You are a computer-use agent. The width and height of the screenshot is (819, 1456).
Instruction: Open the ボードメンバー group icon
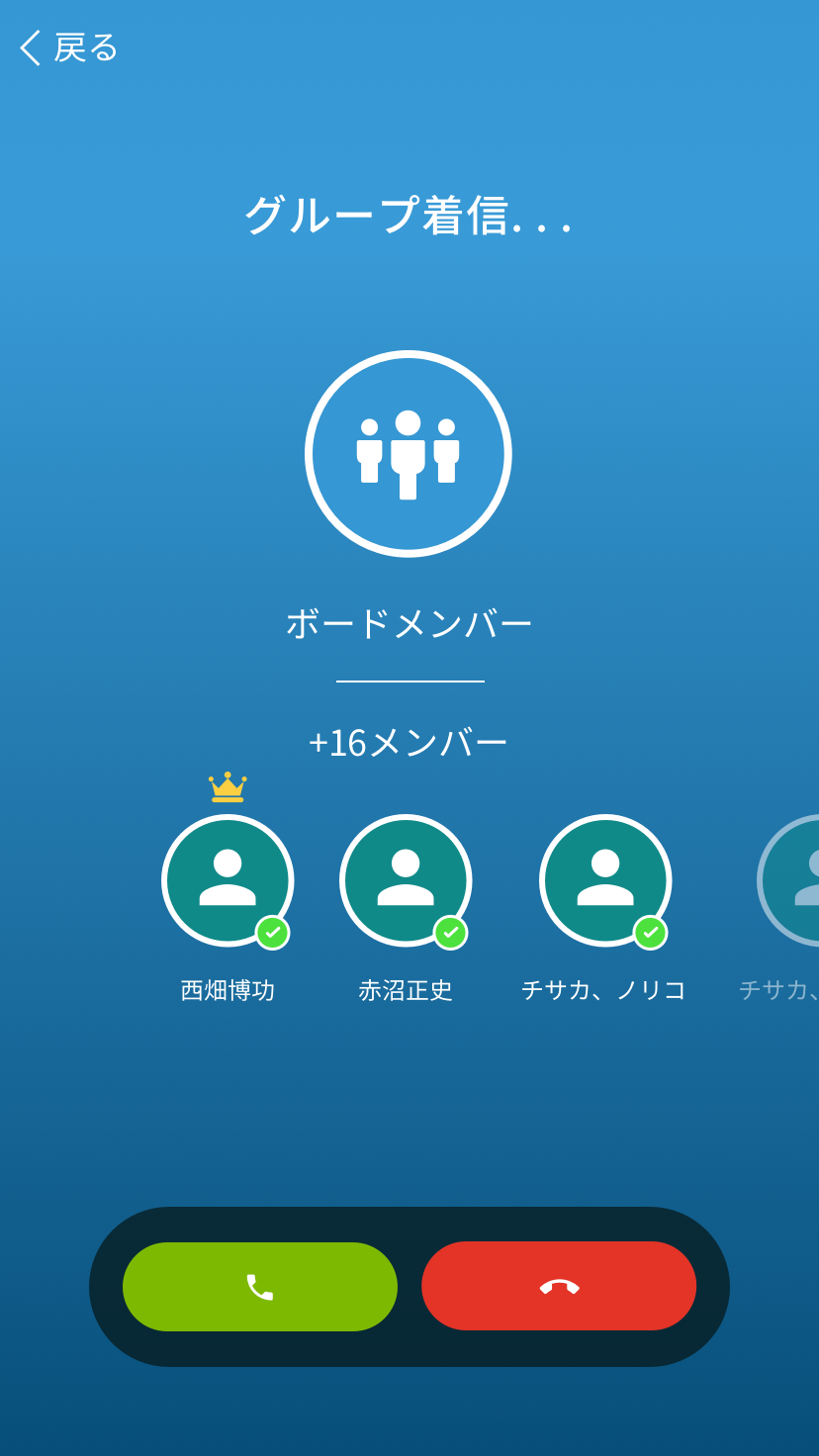pos(409,454)
